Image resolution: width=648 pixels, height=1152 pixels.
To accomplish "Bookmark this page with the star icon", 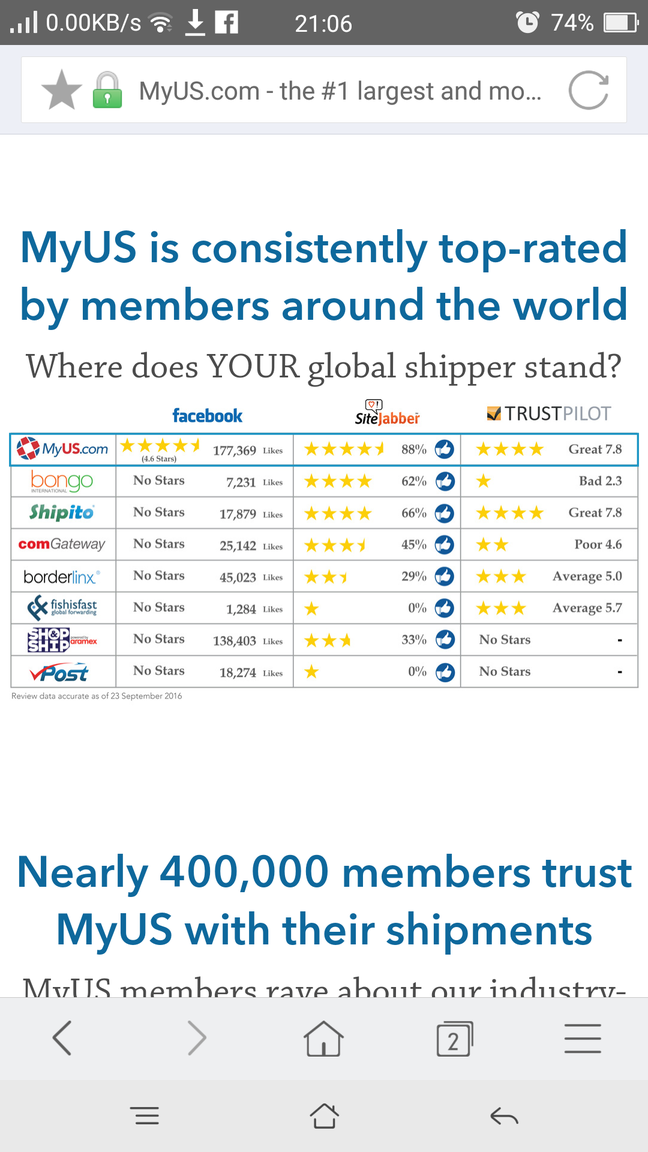I will (61, 93).
